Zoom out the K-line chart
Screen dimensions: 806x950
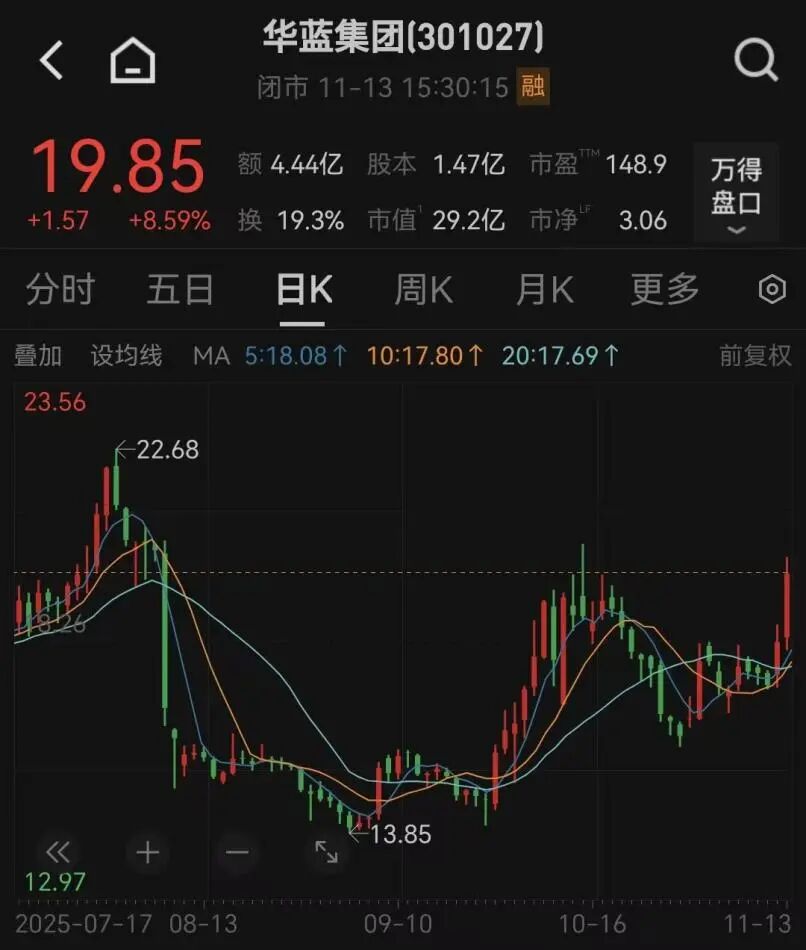tap(237, 852)
